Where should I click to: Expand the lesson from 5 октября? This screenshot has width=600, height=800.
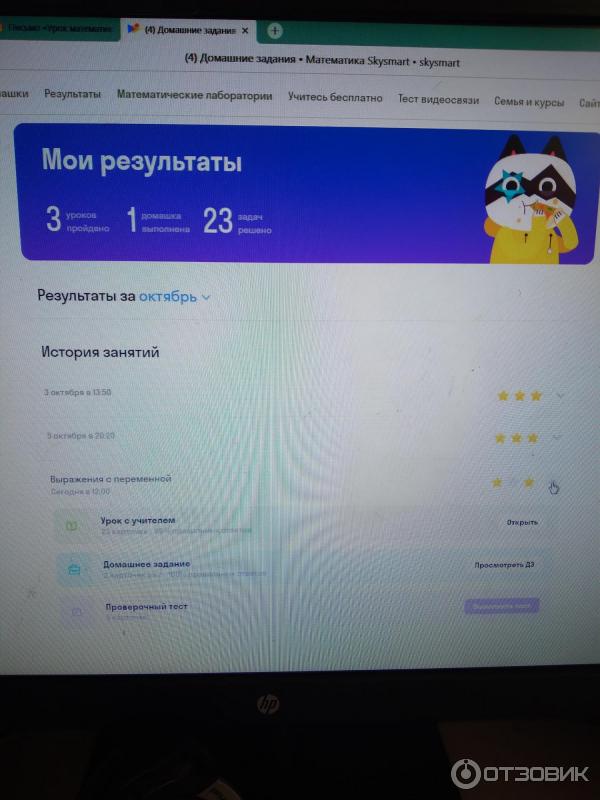coord(557,438)
